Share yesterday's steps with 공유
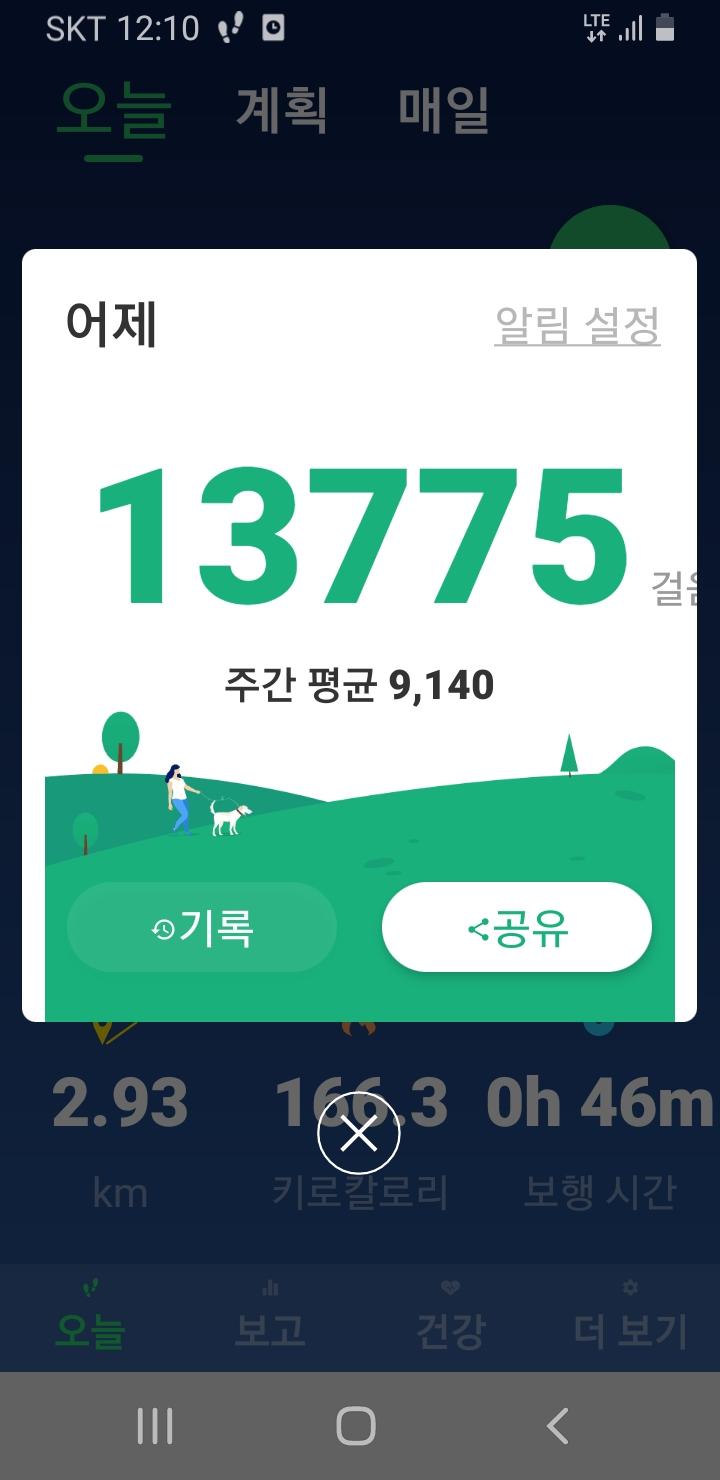 516,928
